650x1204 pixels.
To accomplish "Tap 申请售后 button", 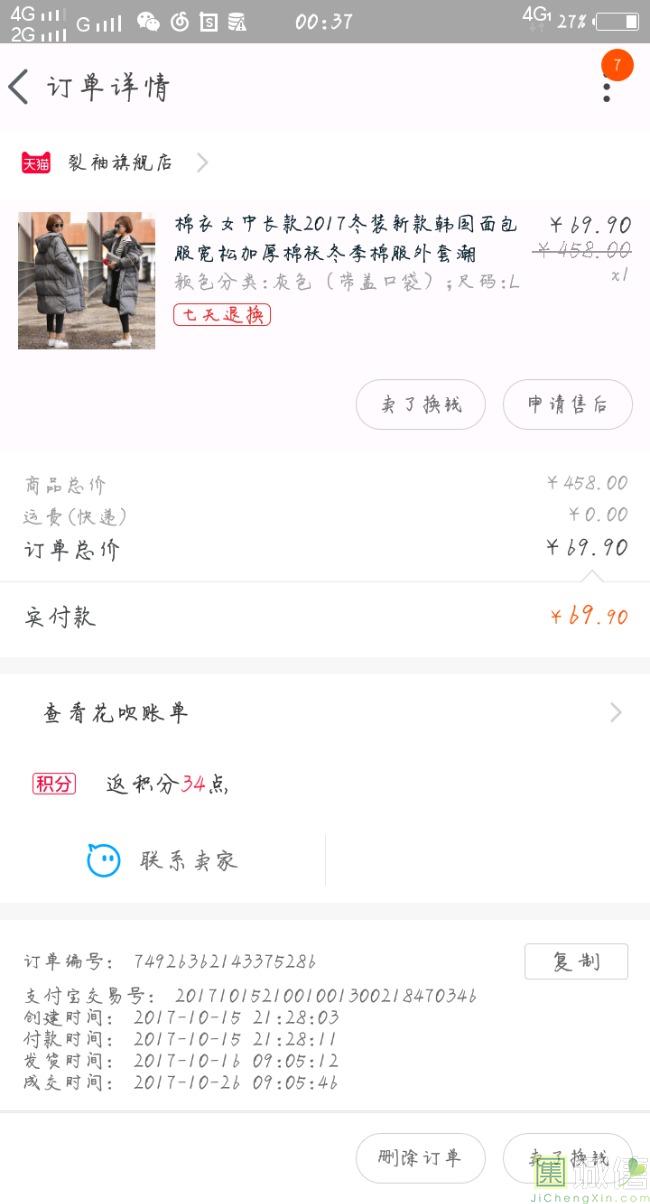I will (567, 404).
